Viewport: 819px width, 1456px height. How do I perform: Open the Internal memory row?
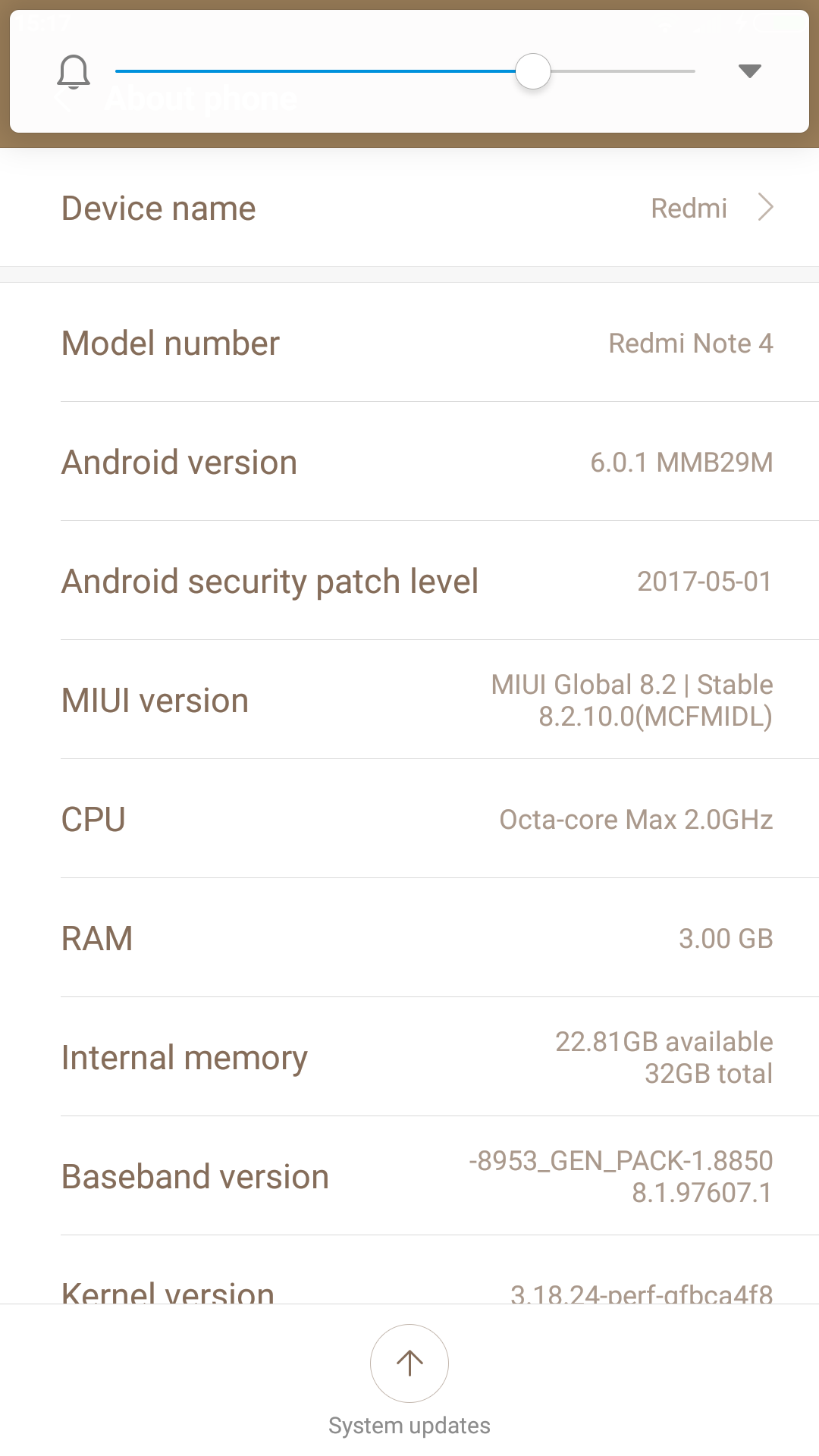[409, 1057]
